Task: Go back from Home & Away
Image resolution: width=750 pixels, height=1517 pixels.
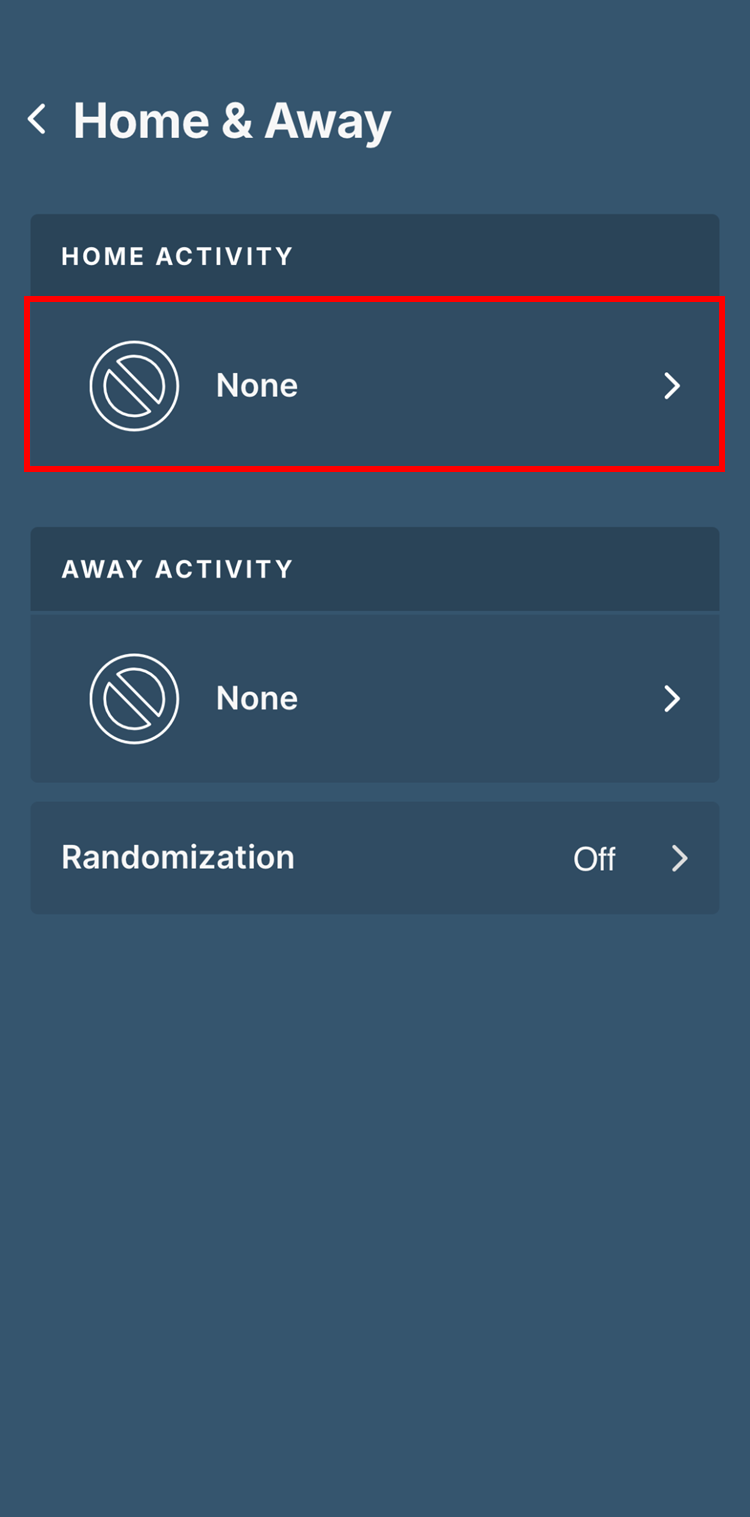Action: click(x=37, y=120)
